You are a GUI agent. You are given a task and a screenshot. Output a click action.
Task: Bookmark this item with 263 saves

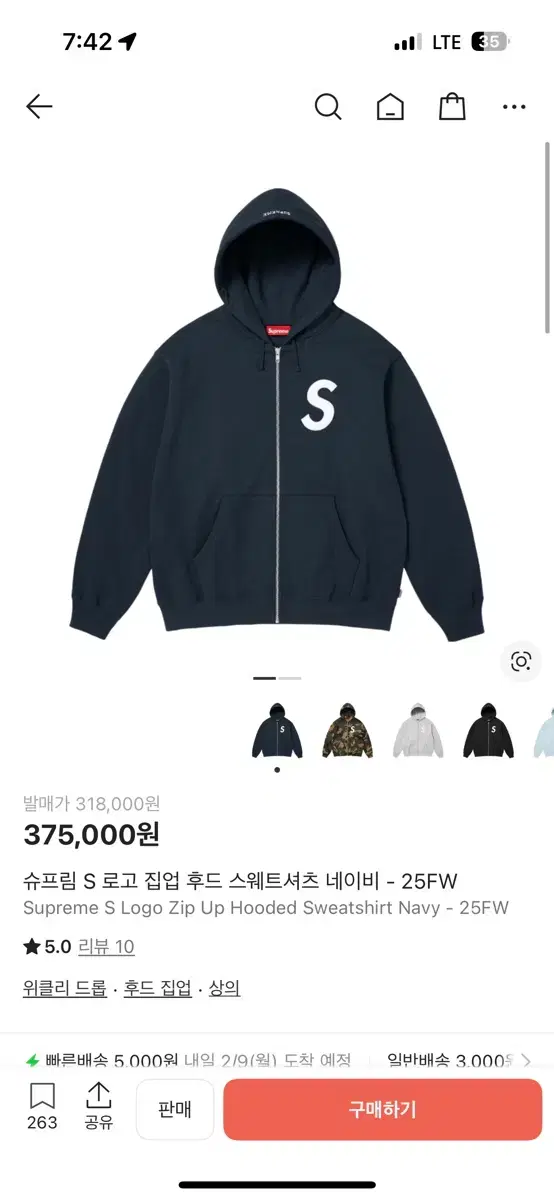[42, 1107]
